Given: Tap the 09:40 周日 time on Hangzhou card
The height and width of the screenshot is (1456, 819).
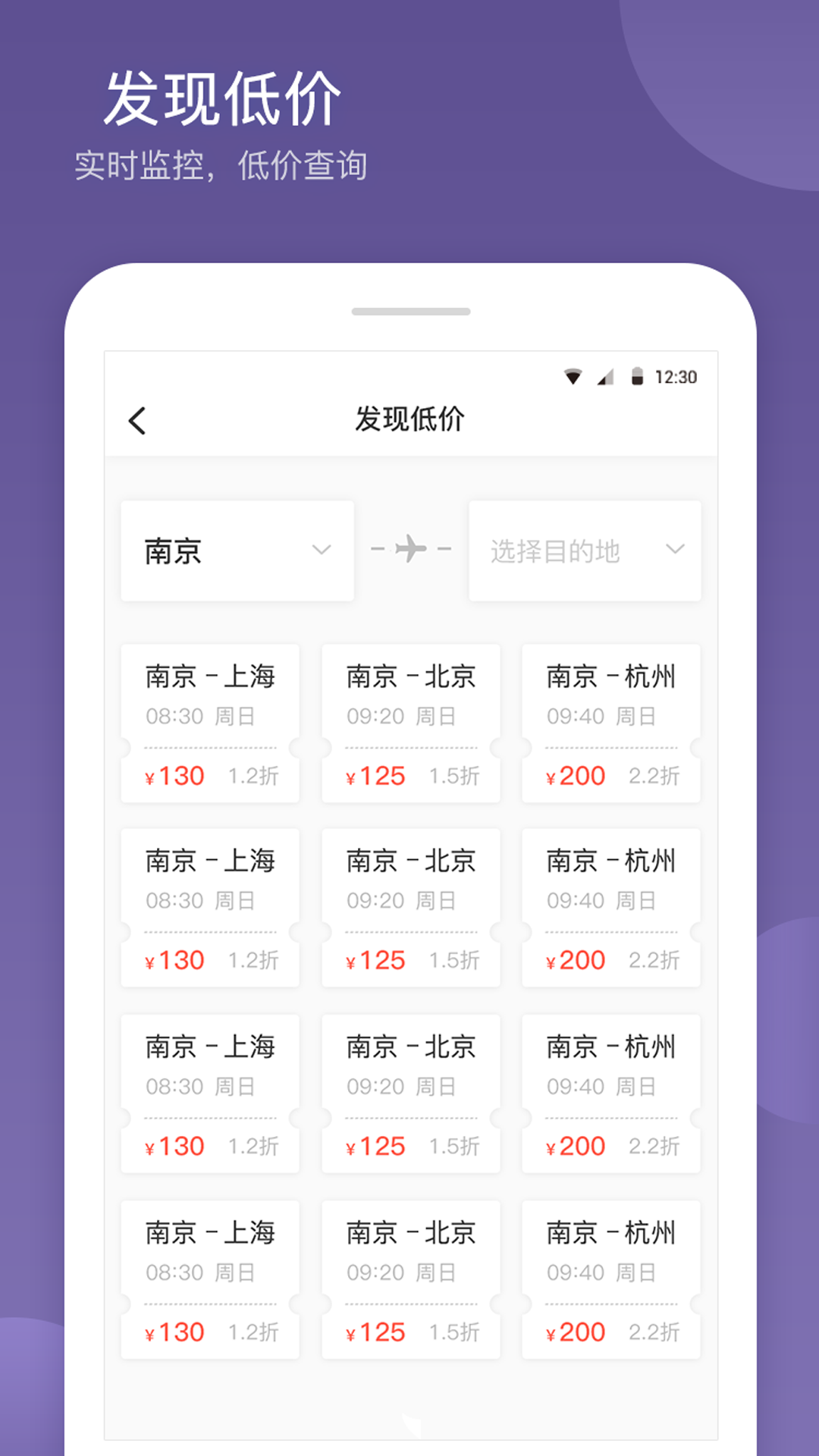Looking at the screenshot, I should (599, 715).
